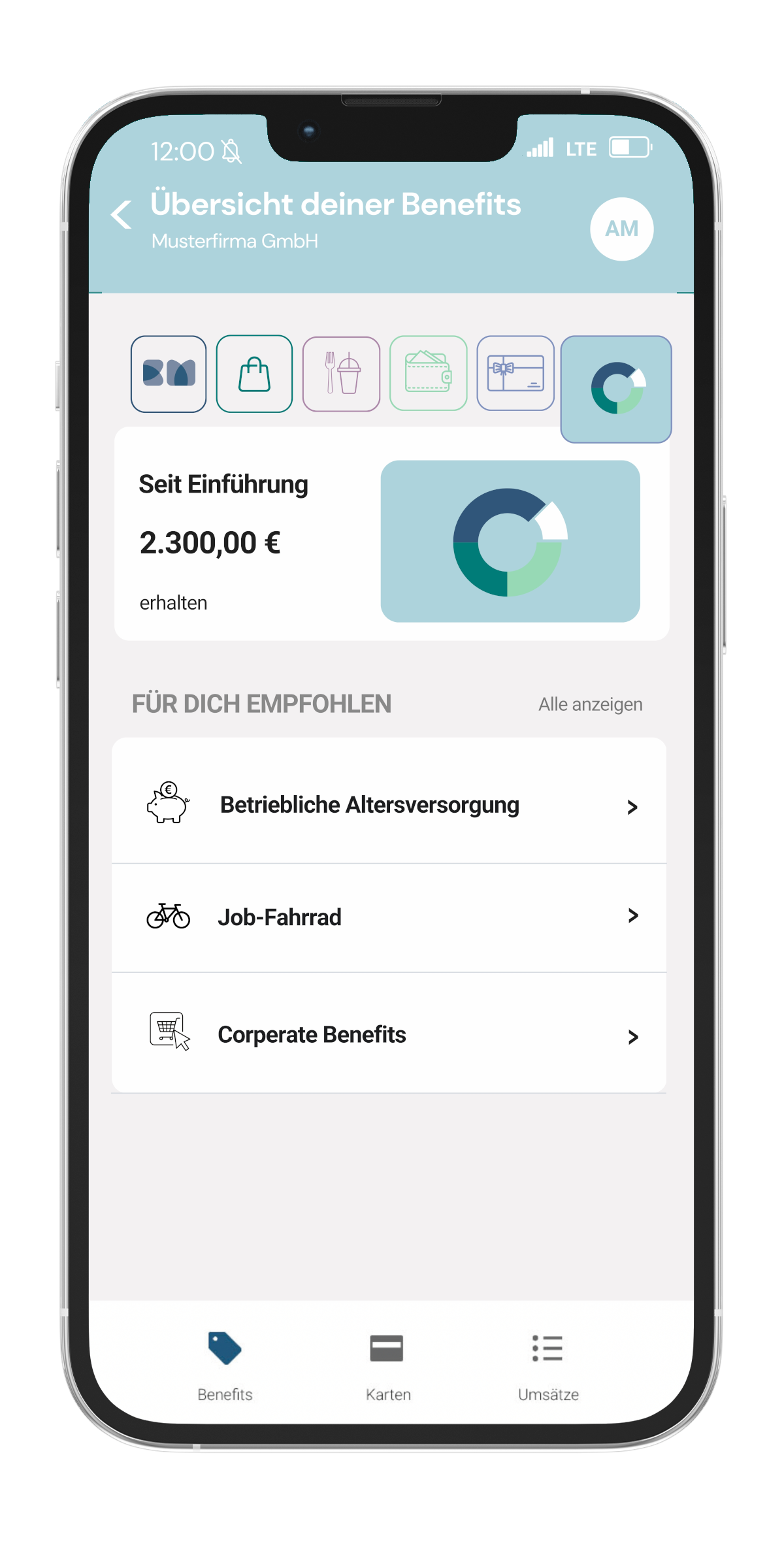Switch to the Umsätze tab
The width and height of the screenshot is (784, 1568).
pos(548,1367)
